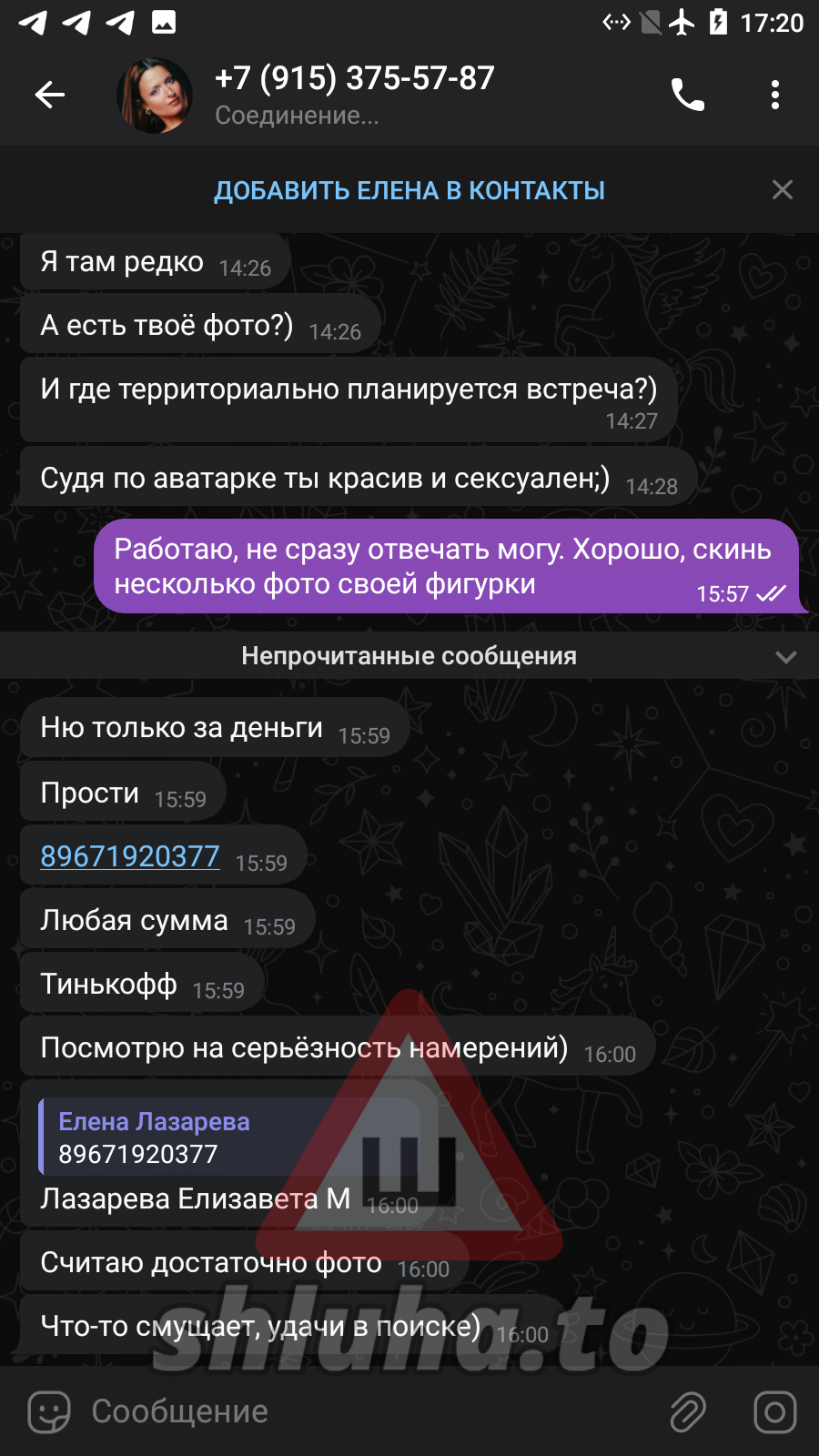Dismiss the add-contact banner
Screen dimensions: 819x1456
(782, 190)
